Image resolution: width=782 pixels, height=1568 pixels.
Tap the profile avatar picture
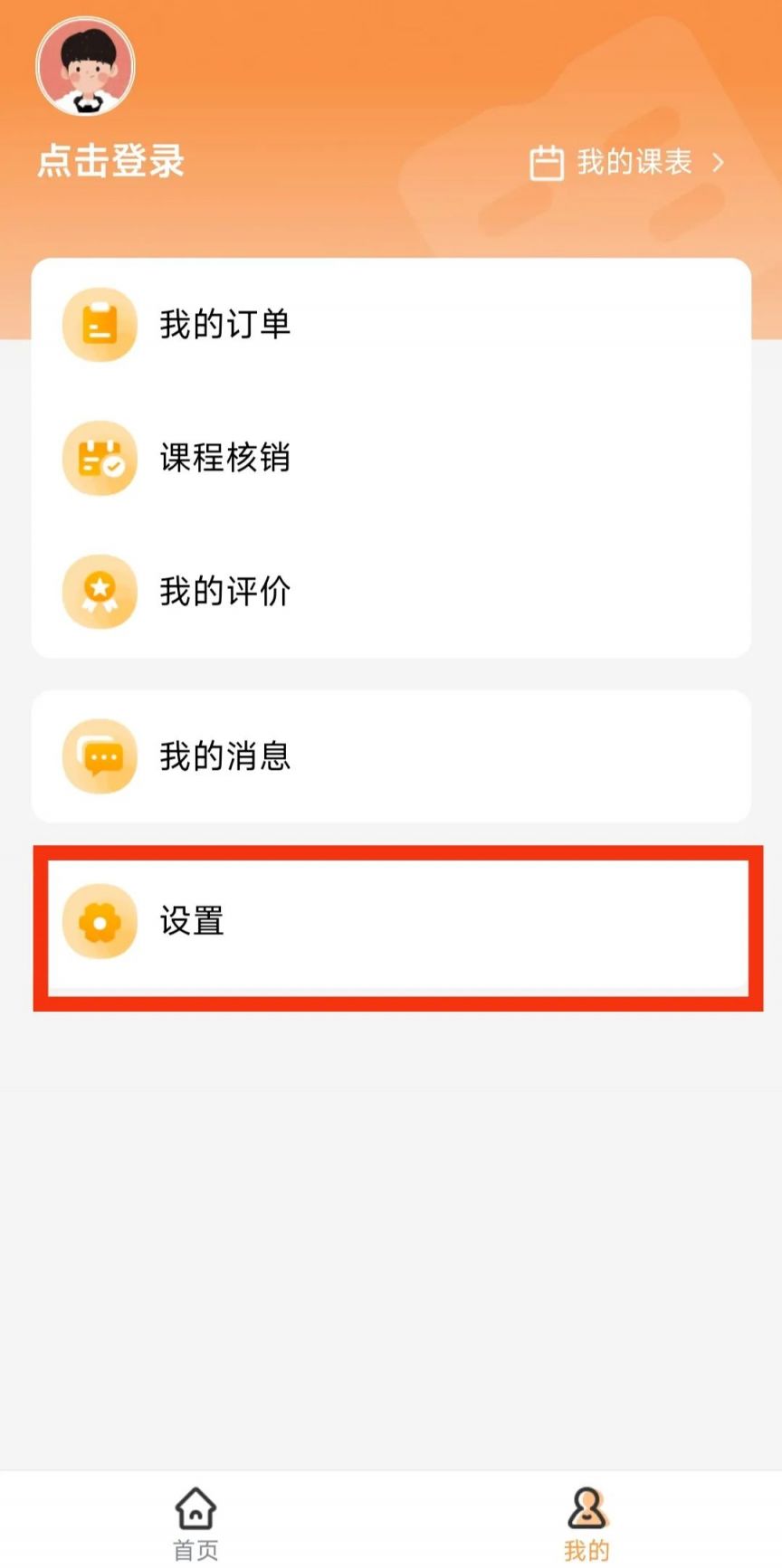(x=85, y=66)
